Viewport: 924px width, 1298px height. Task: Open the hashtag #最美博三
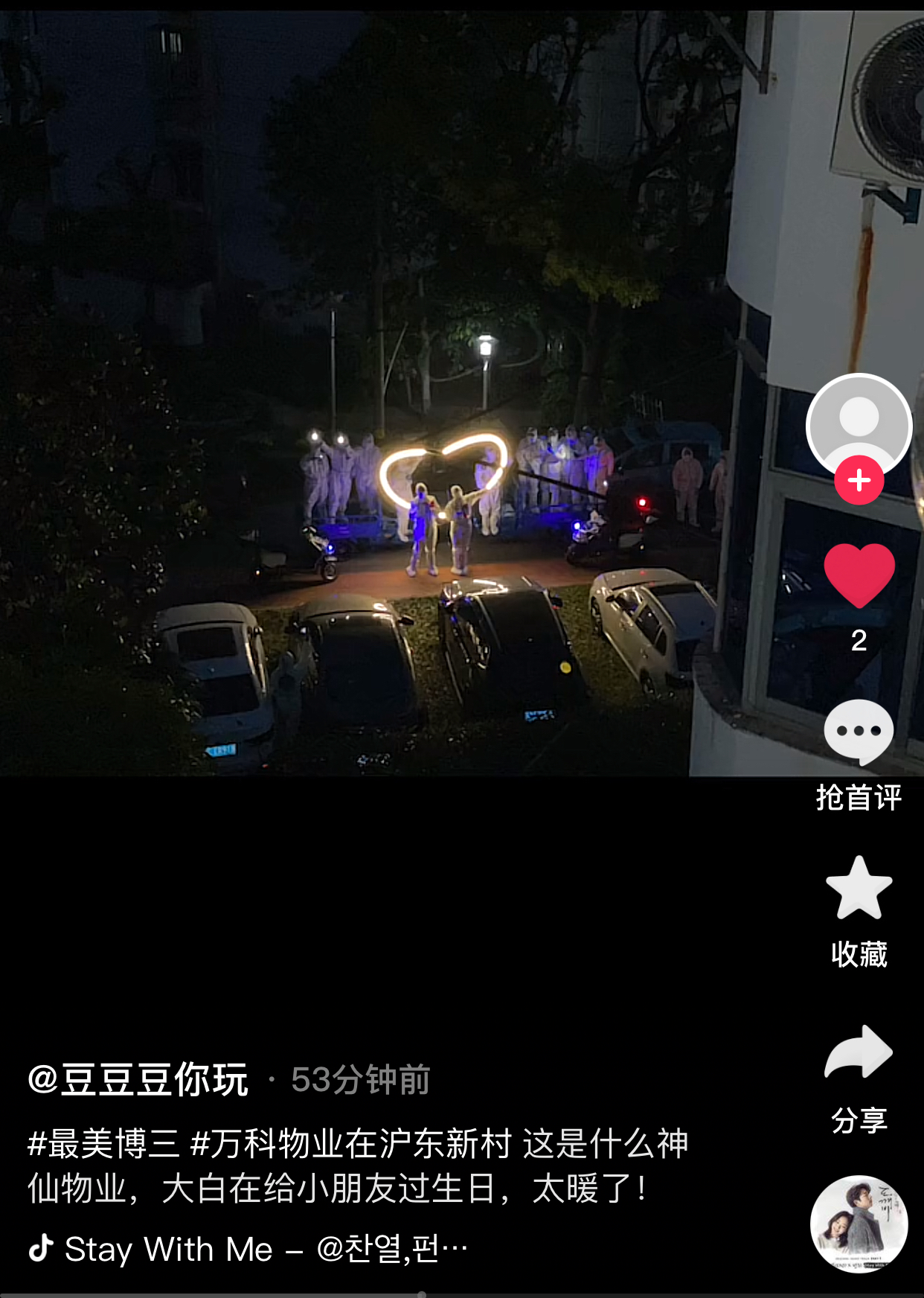pos(103,1144)
